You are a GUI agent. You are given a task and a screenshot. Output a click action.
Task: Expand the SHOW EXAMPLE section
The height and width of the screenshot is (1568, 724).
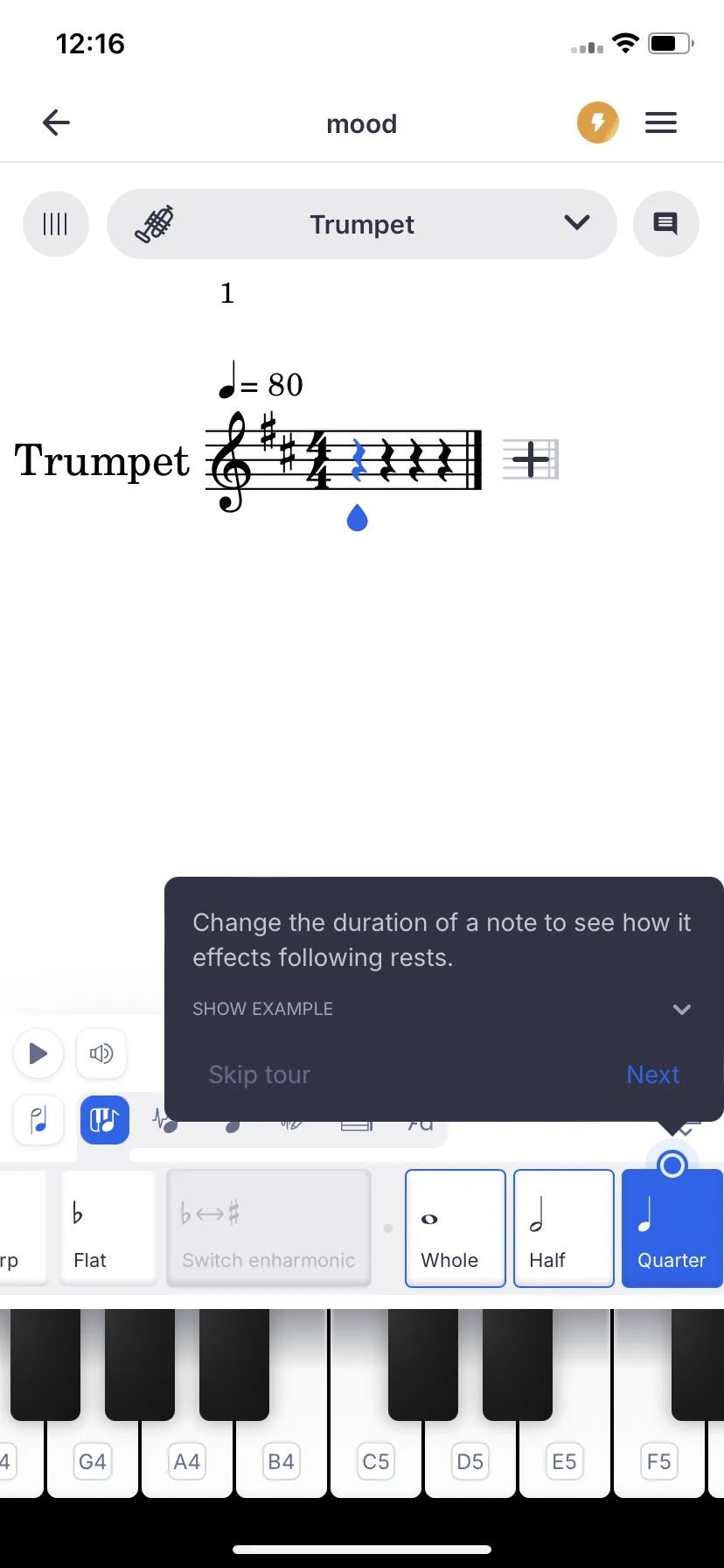coord(681,1009)
